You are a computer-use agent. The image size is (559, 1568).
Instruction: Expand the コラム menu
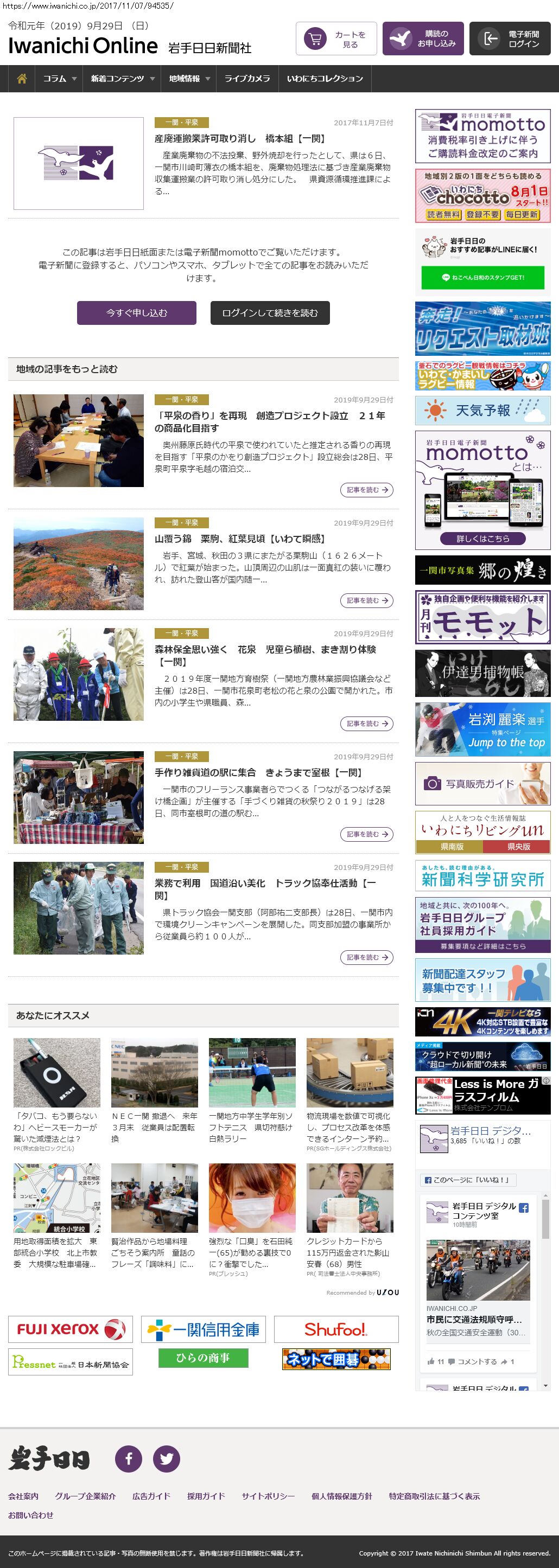[59, 79]
